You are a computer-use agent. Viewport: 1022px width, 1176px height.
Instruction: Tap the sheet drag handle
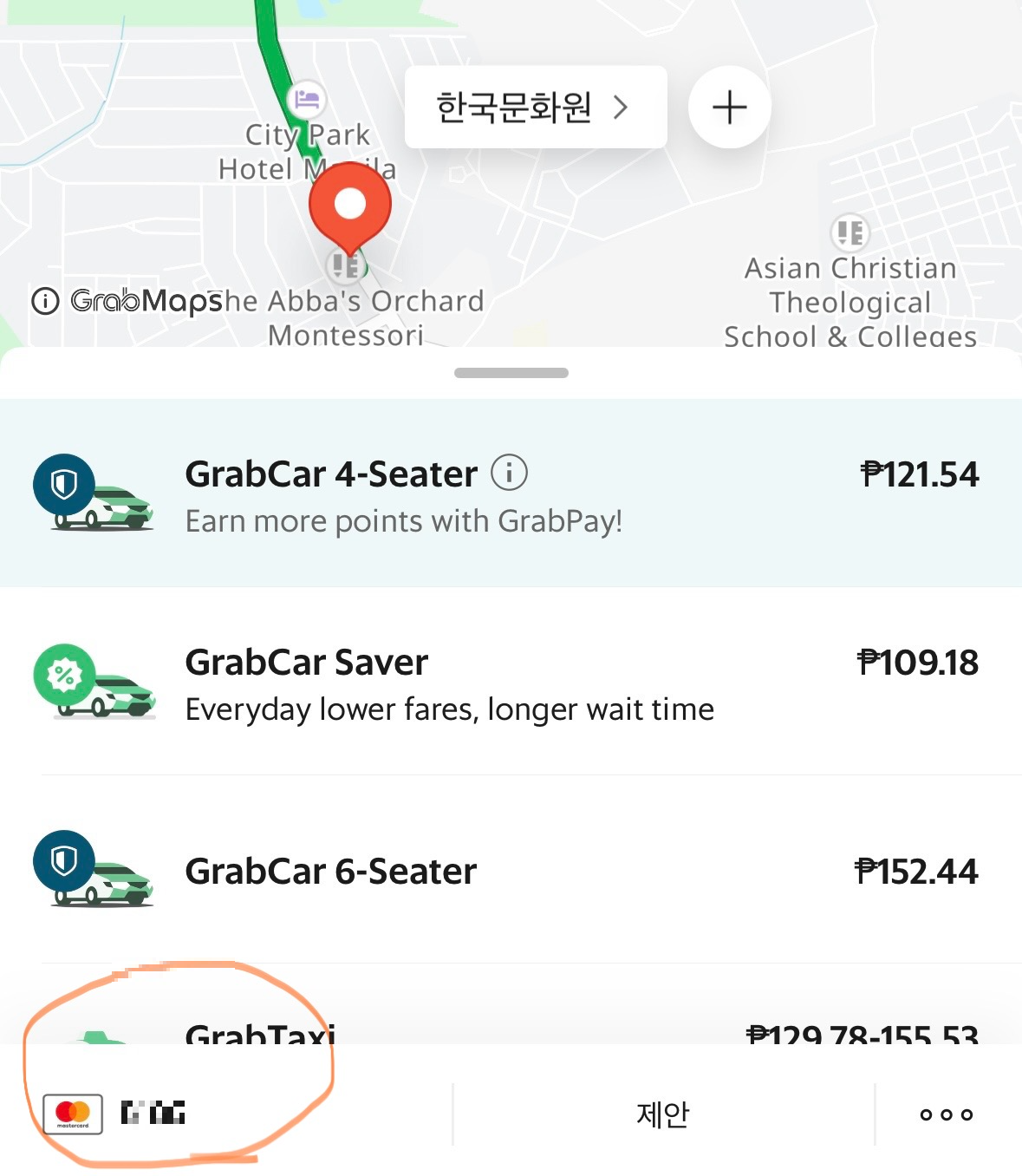pos(511,373)
